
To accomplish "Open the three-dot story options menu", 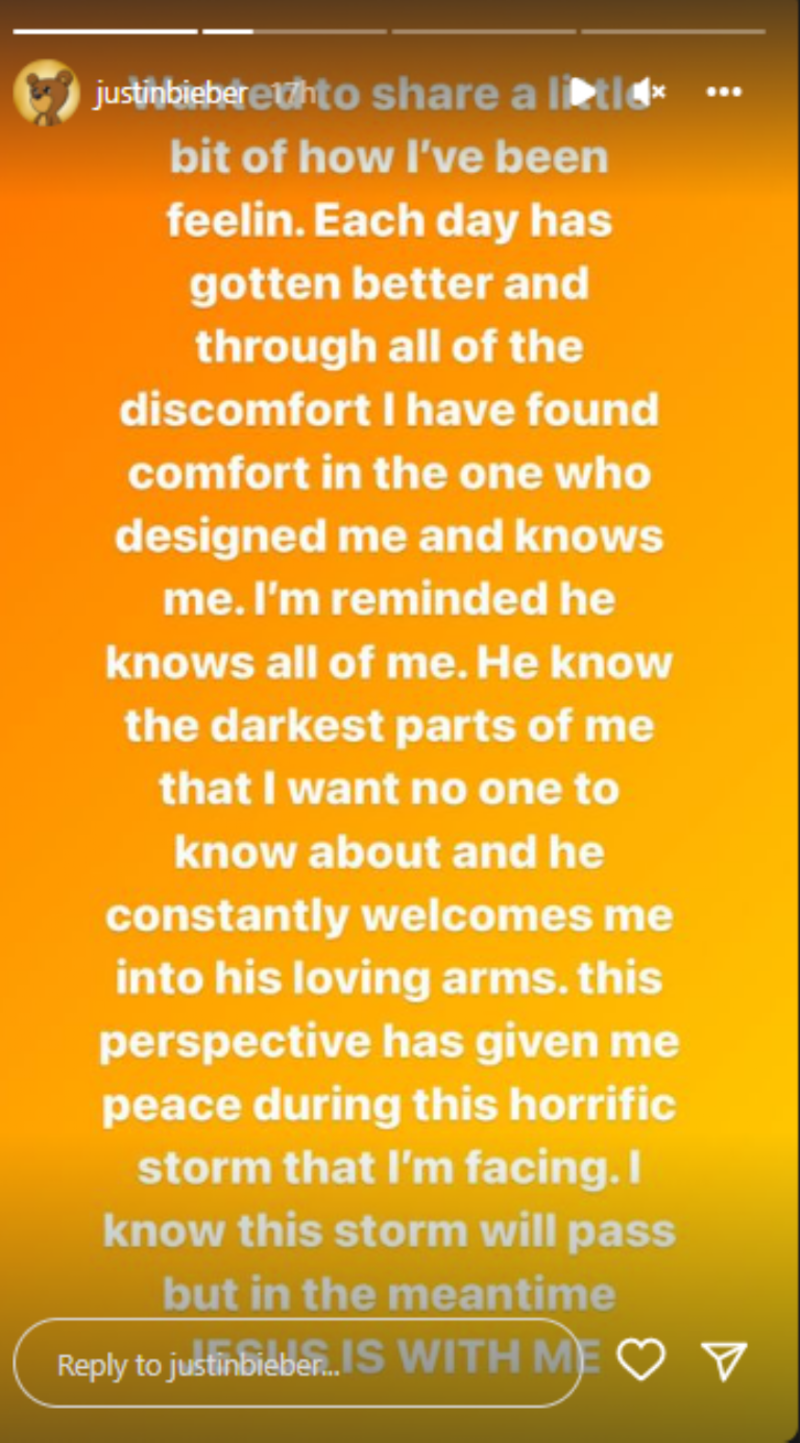I will tap(723, 92).
